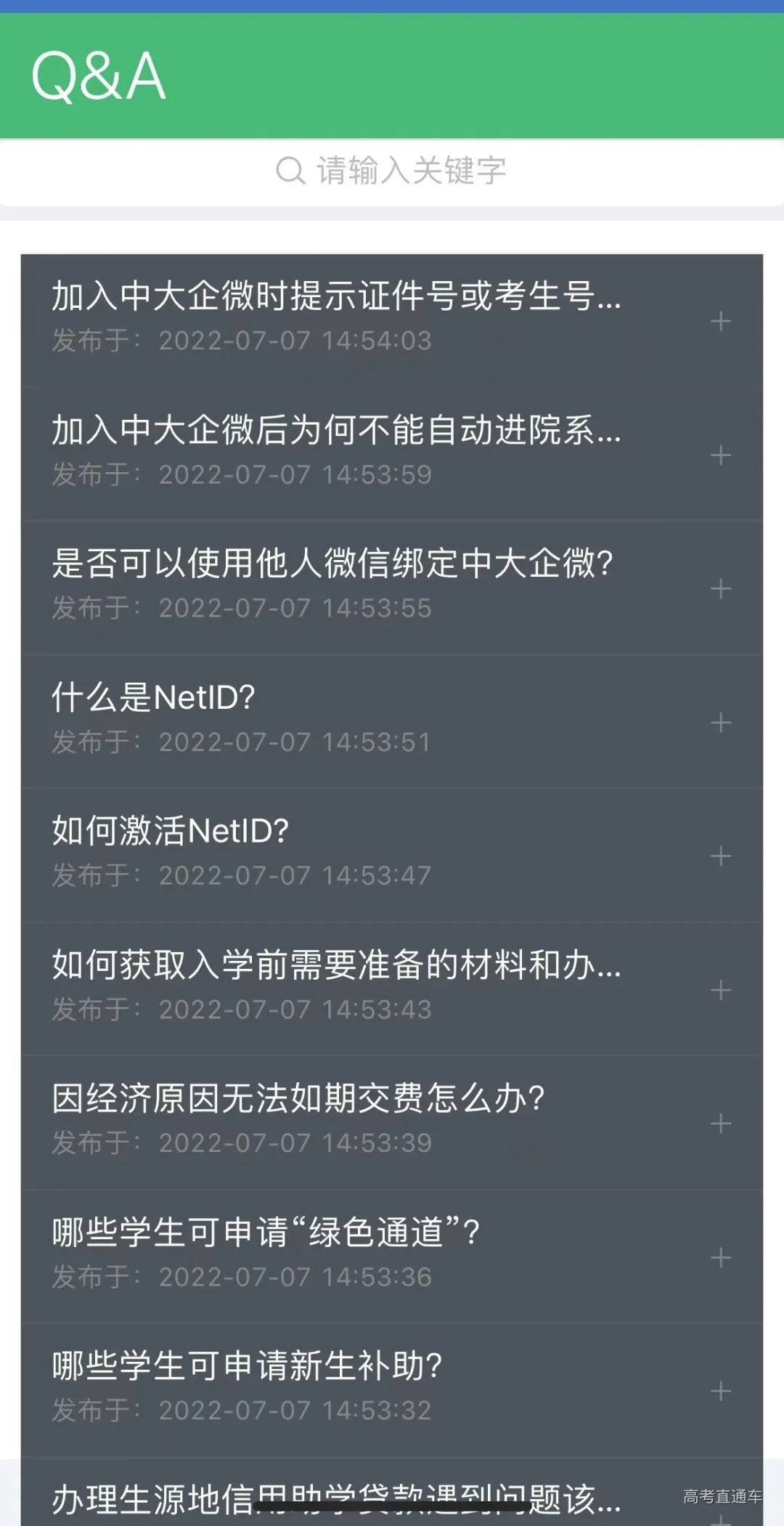Click the magnifier search icon
784x1526 pixels.
point(289,169)
